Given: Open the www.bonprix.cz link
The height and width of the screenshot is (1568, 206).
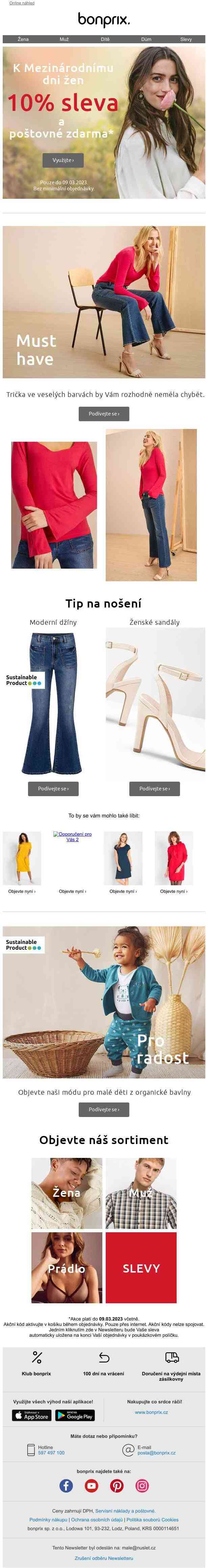Looking at the screenshot, I should 151,1412.
